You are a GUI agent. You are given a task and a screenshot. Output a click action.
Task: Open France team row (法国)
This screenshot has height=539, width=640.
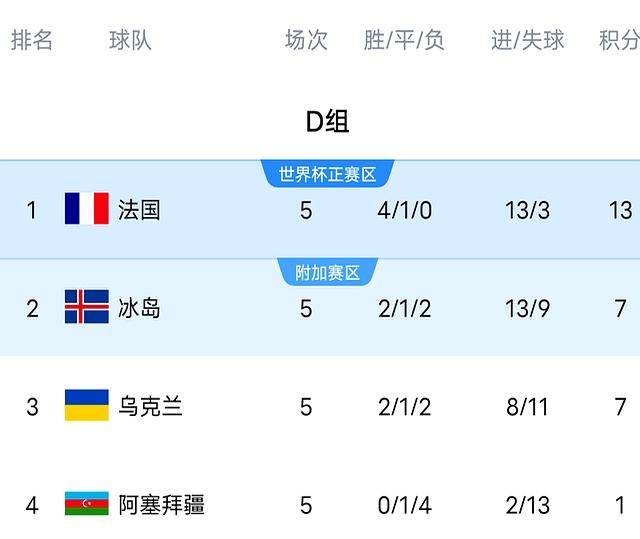tap(139, 210)
